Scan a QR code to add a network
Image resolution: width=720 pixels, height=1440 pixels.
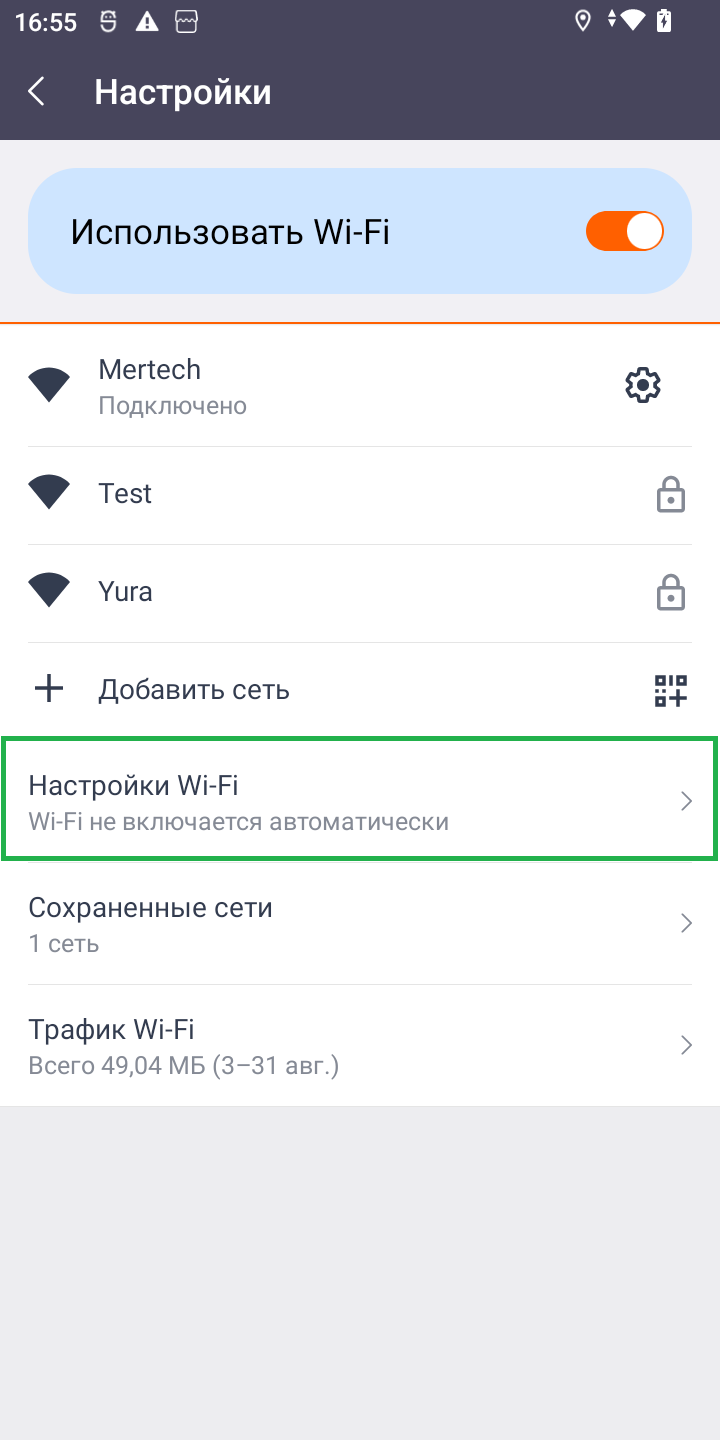coord(670,690)
